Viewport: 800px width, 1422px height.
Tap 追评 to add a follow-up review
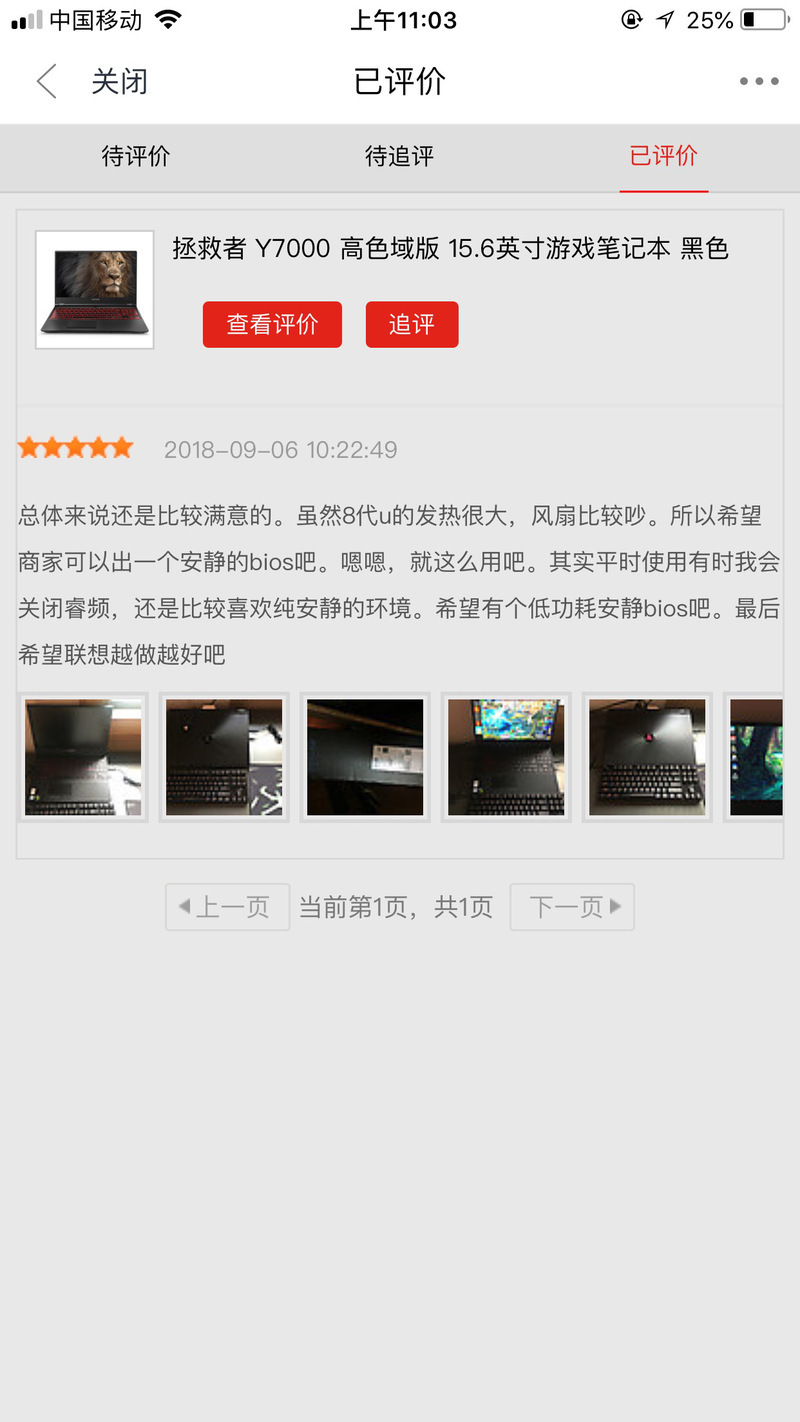(412, 325)
